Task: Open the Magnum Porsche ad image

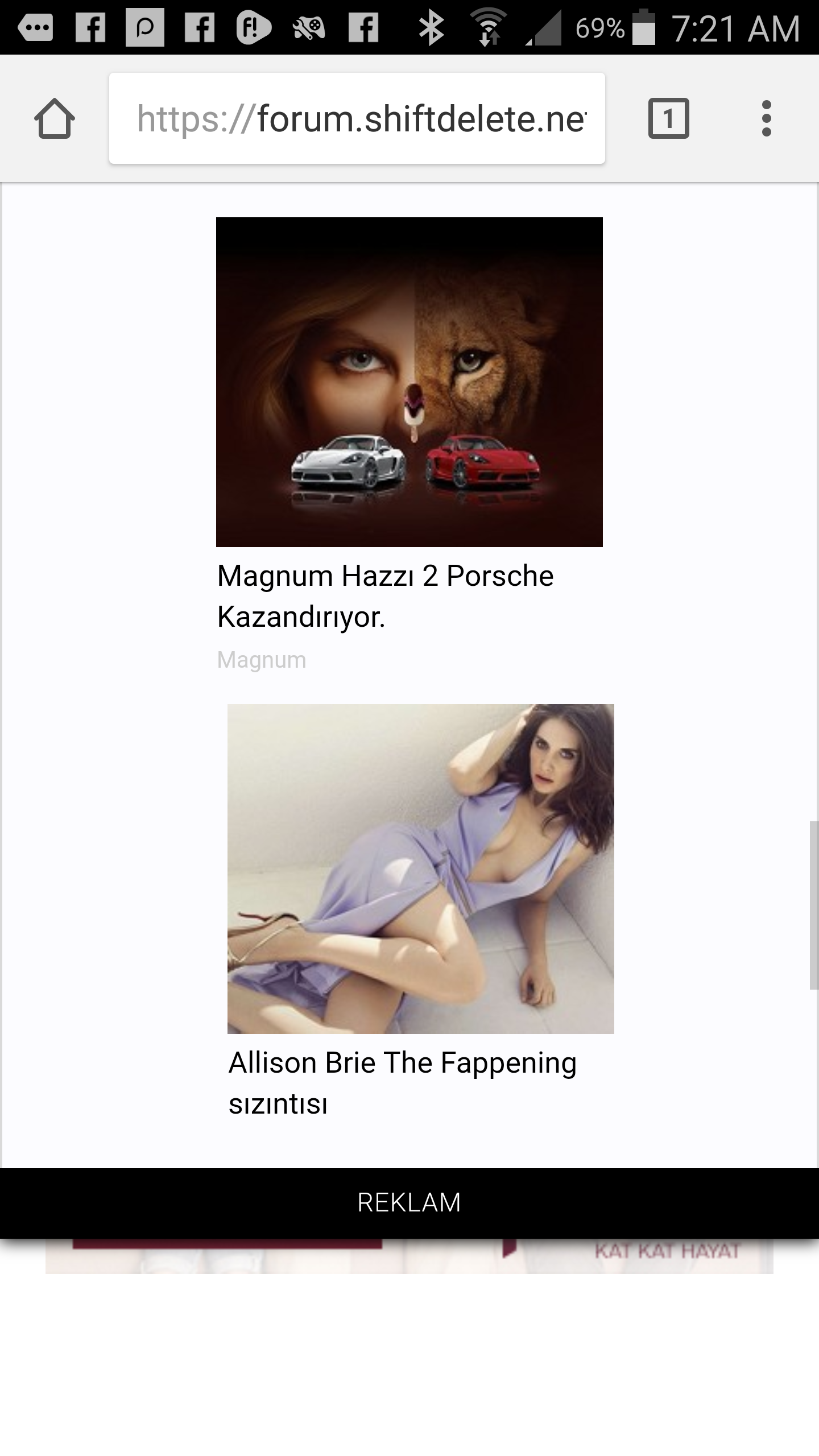Action: pos(409,382)
